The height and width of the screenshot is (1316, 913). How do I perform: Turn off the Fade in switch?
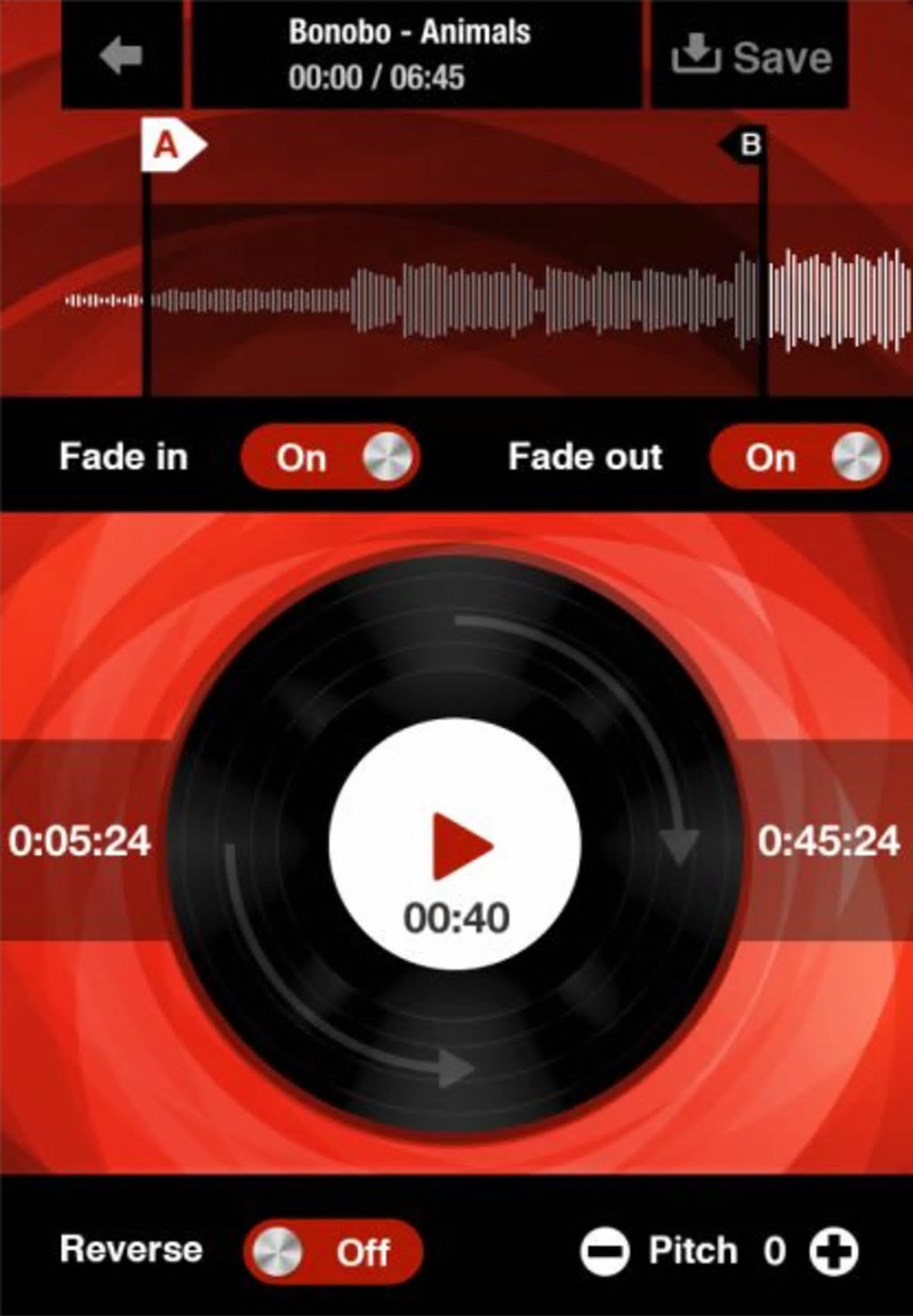point(329,457)
